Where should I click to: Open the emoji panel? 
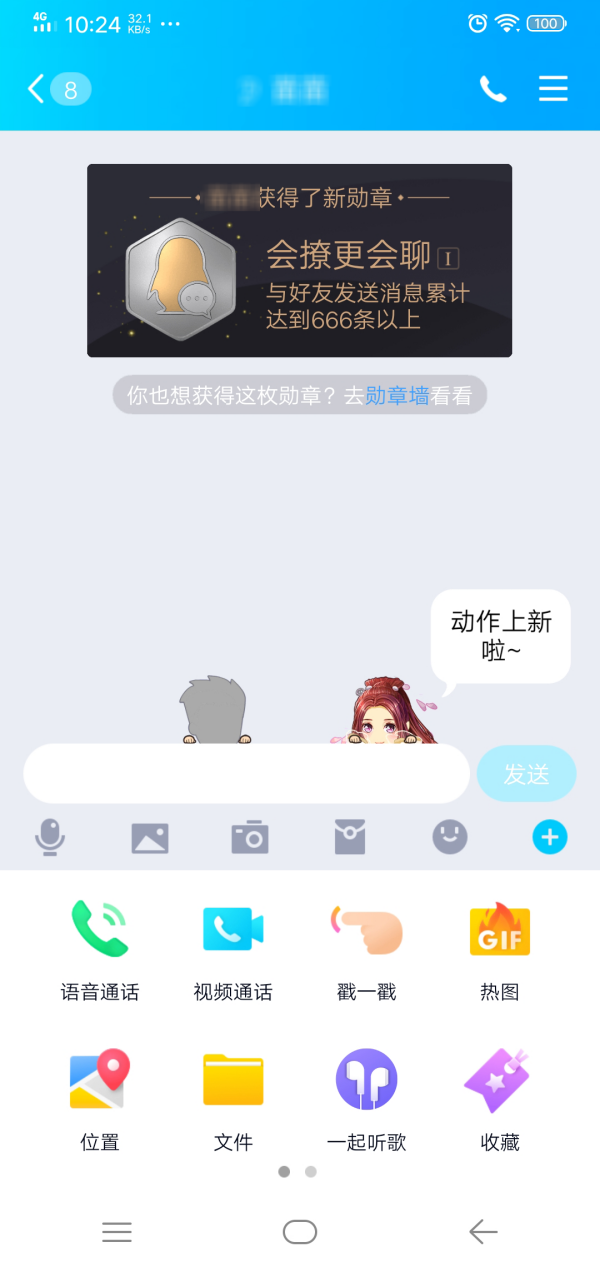point(450,837)
